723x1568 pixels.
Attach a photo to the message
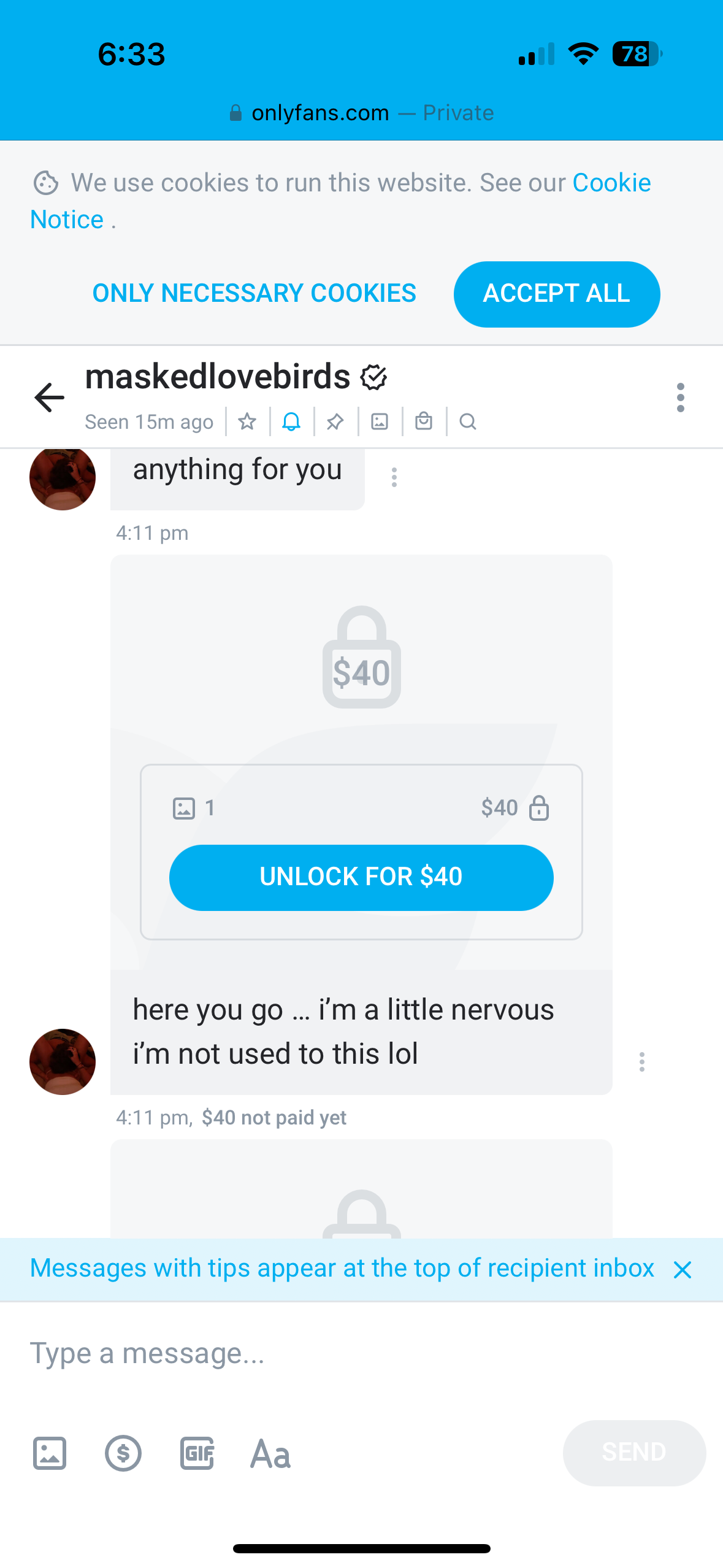[x=50, y=1453]
